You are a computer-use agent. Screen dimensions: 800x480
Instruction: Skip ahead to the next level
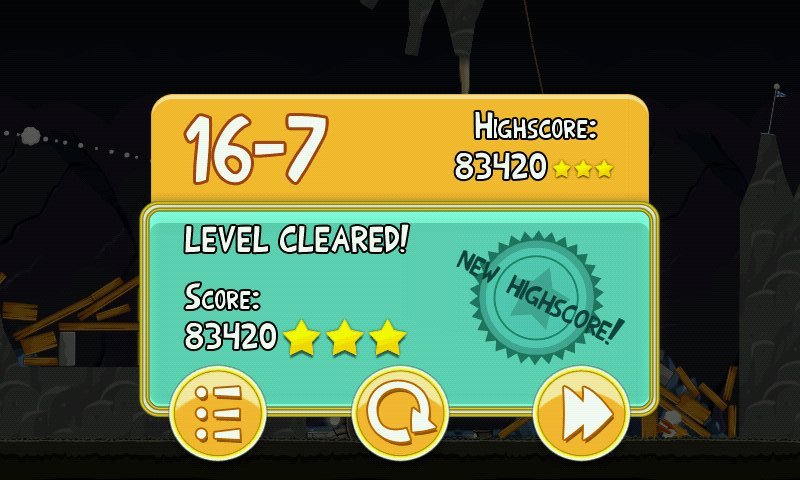[x=581, y=413]
